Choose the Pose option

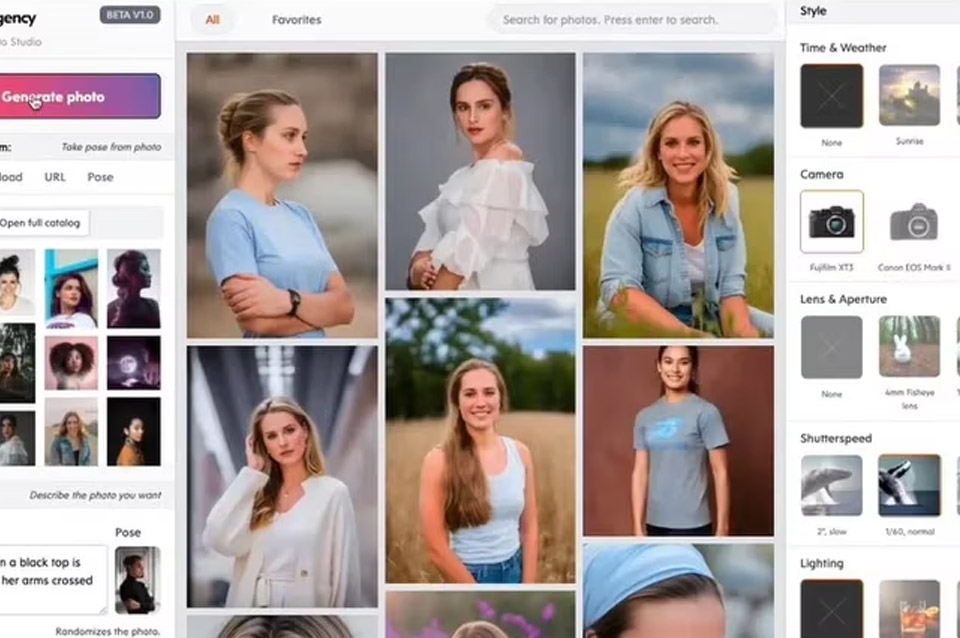tap(100, 177)
